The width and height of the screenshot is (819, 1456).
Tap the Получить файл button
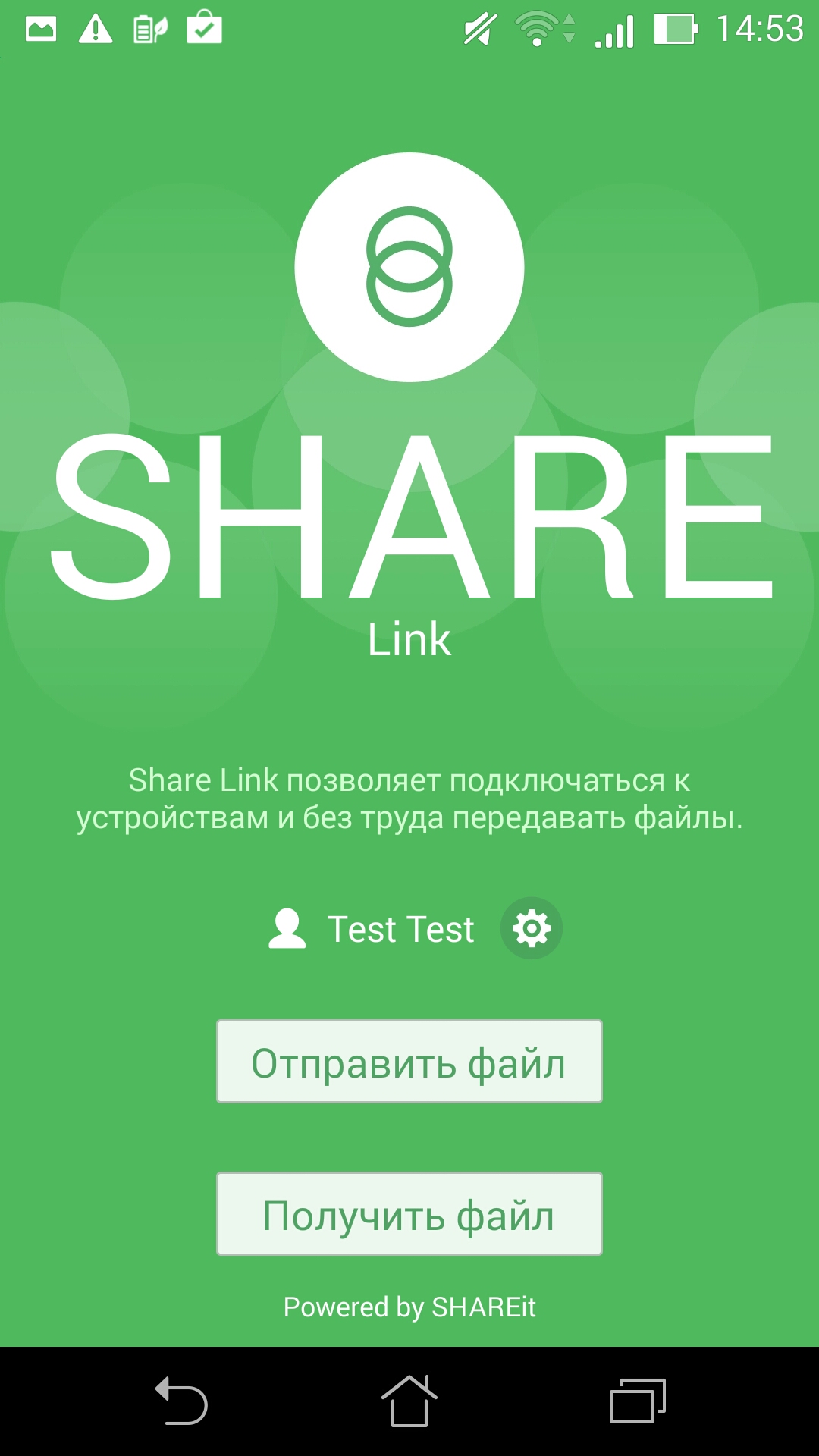pyautogui.click(x=409, y=1213)
